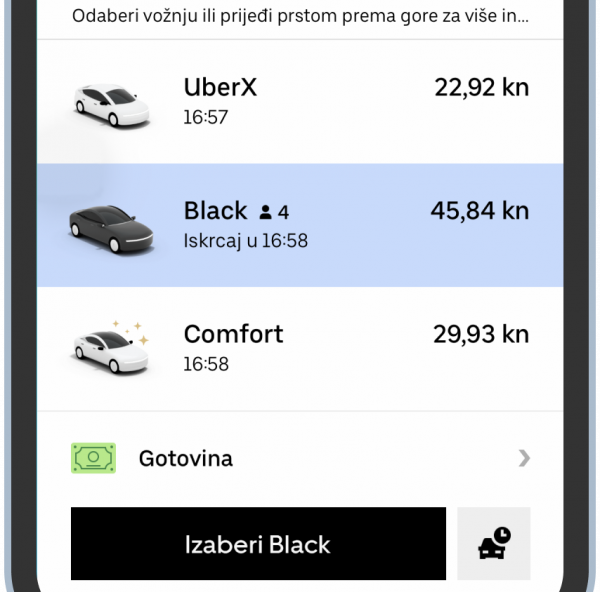Confirm ride with Izaberi Black button
Image resolution: width=600 pixels, height=592 pixels.
point(258,544)
